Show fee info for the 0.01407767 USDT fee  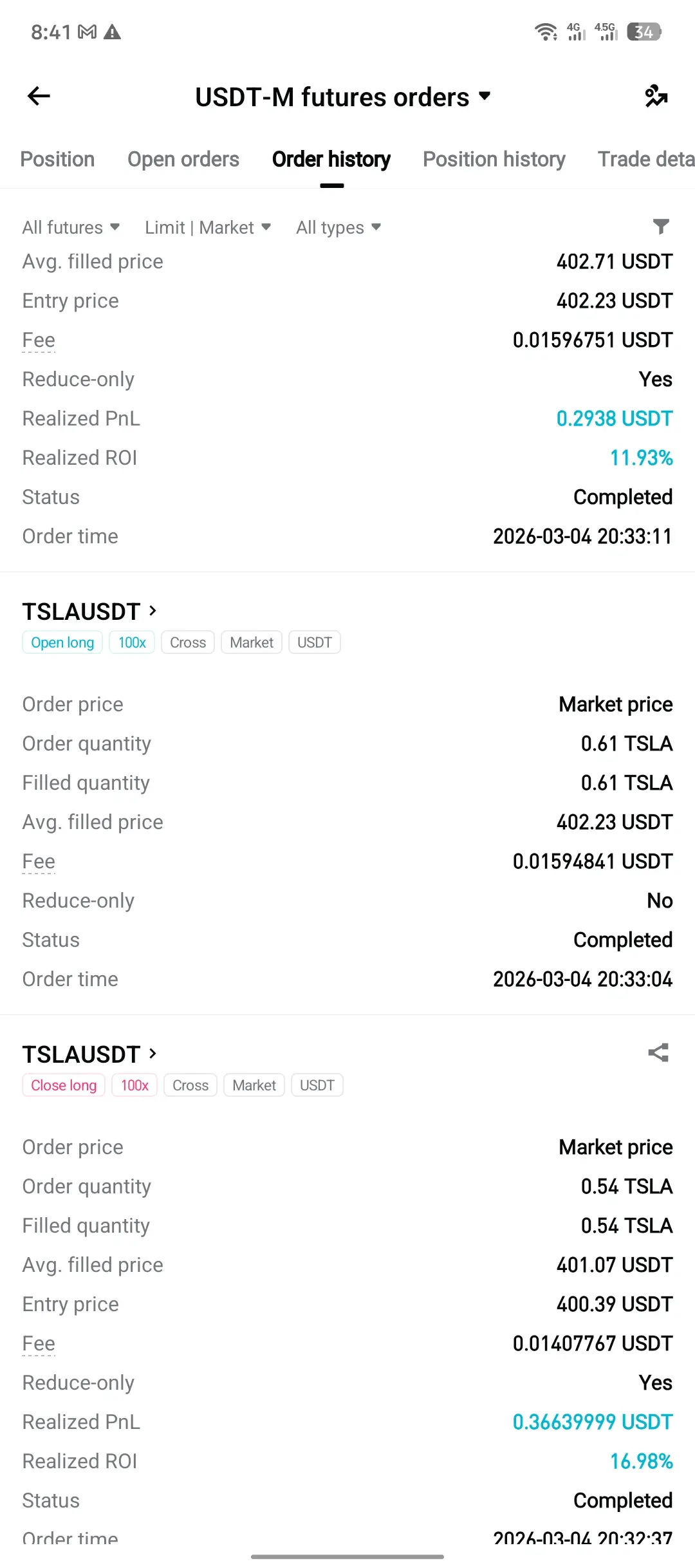pyautogui.click(x=39, y=1343)
